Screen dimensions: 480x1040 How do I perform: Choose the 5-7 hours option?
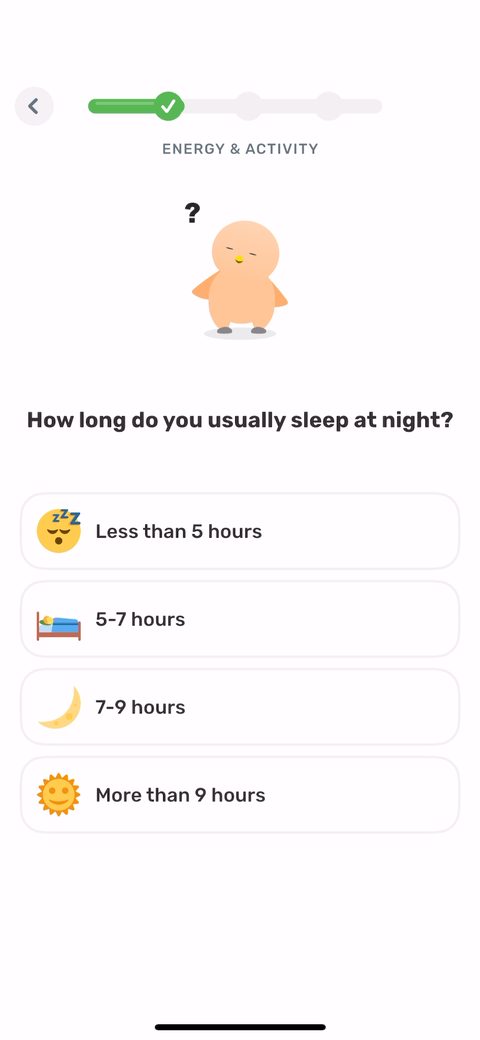pos(240,619)
